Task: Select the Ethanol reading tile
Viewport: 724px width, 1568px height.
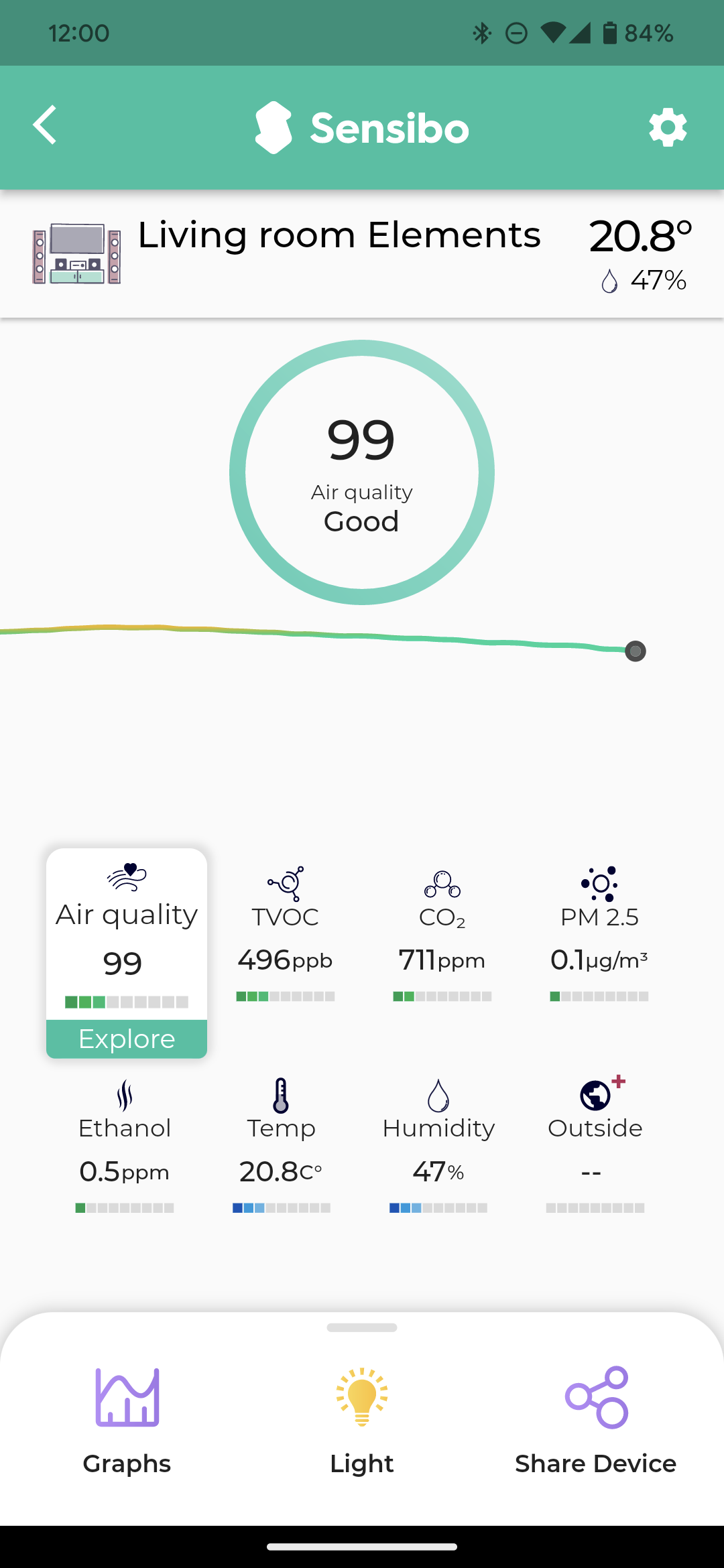Action: (125, 1146)
